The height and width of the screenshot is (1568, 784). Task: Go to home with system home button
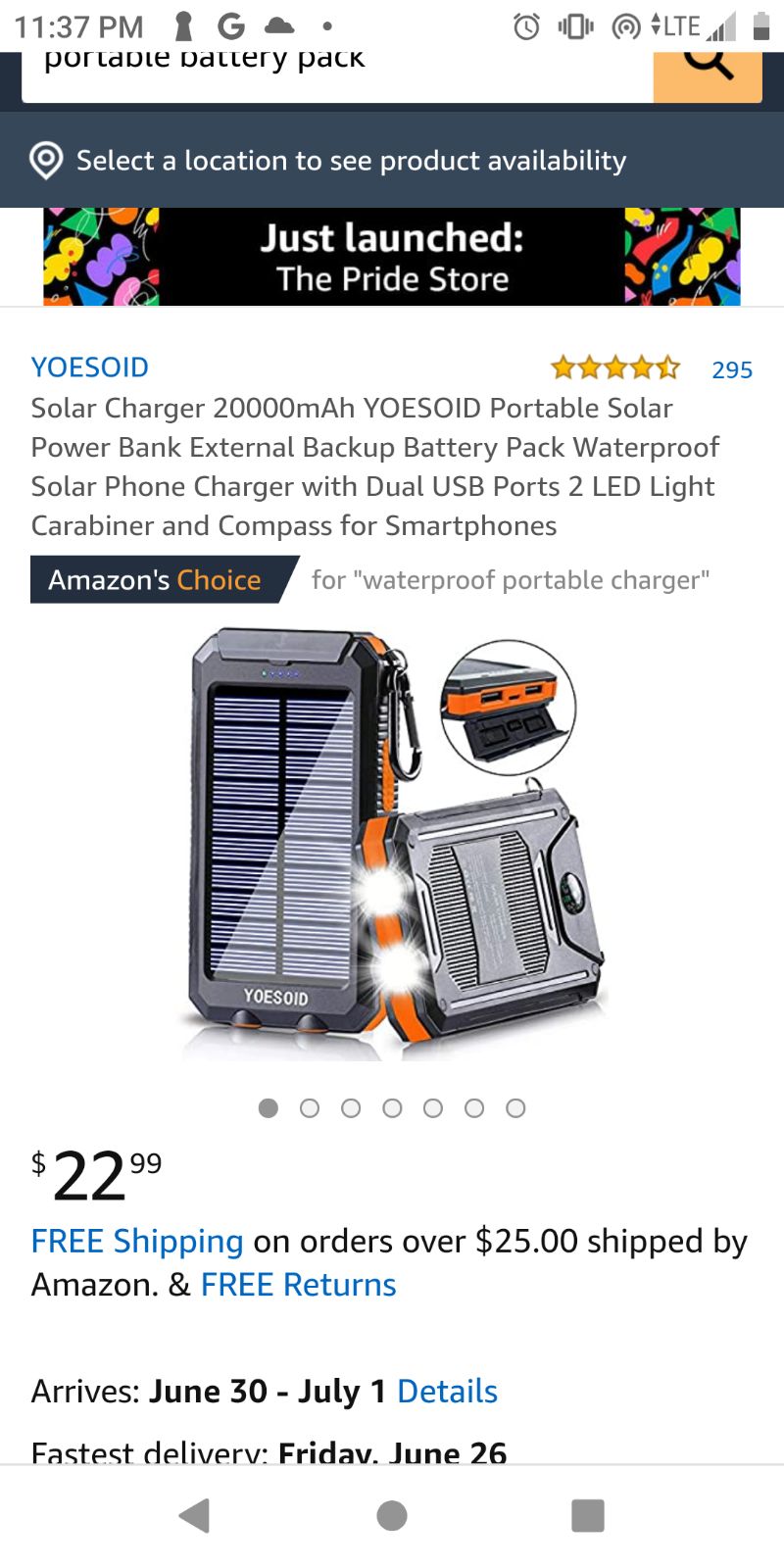(x=392, y=1515)
